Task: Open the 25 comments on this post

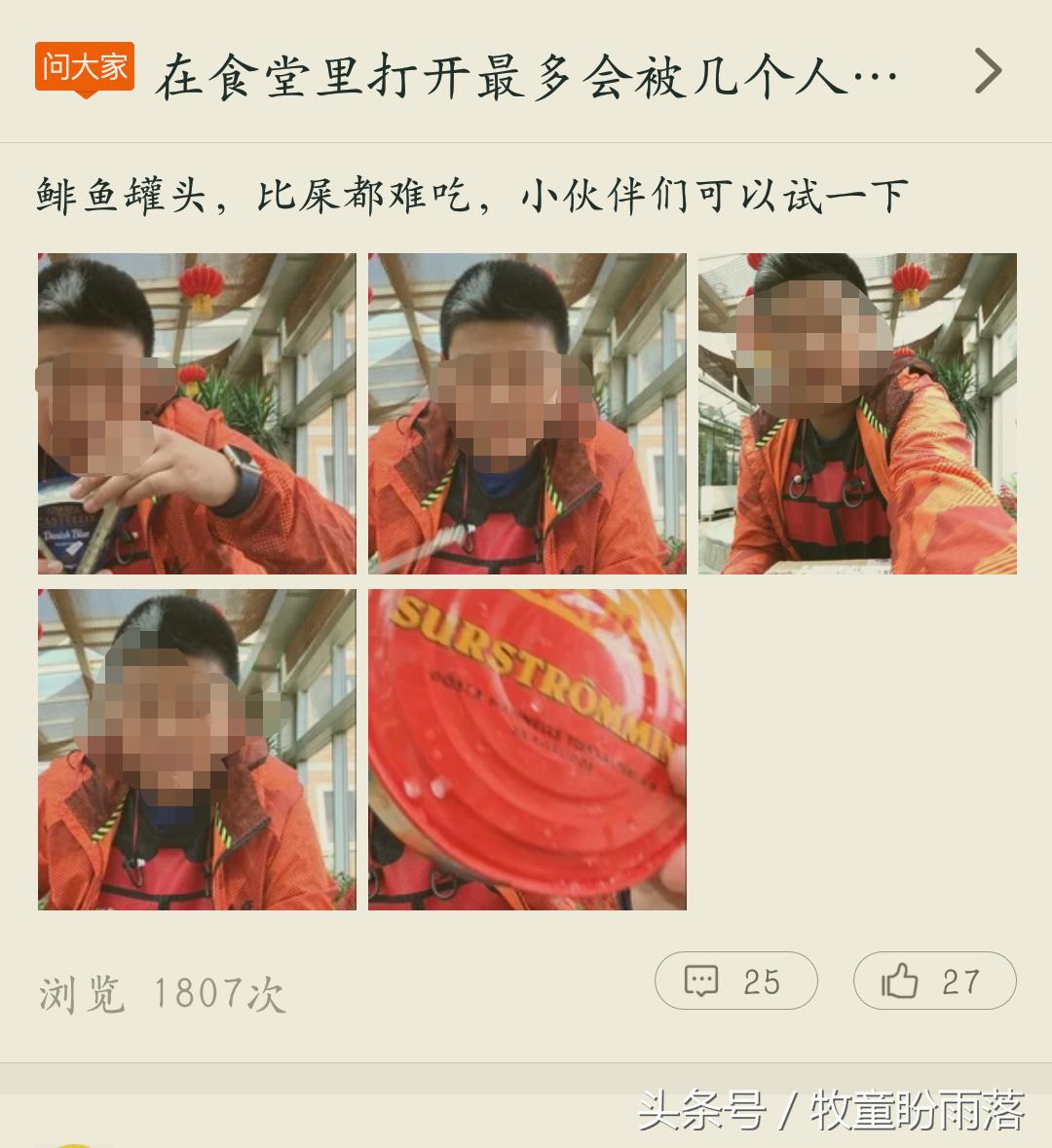Action: click(735, 981)
